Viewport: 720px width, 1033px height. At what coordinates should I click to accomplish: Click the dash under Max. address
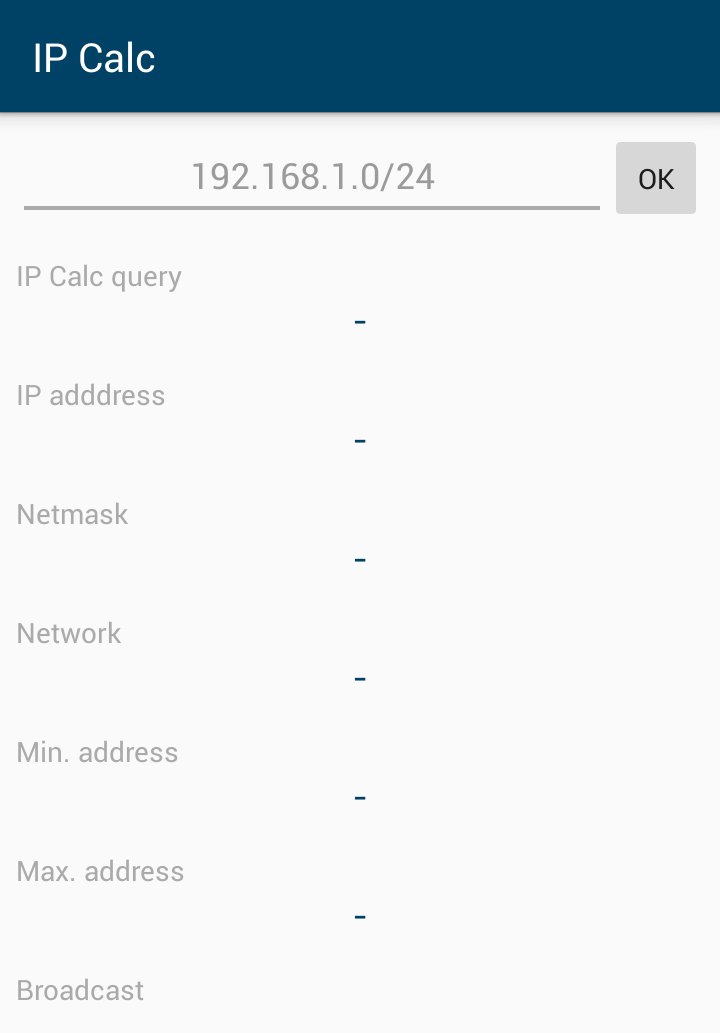click(359, 916)
